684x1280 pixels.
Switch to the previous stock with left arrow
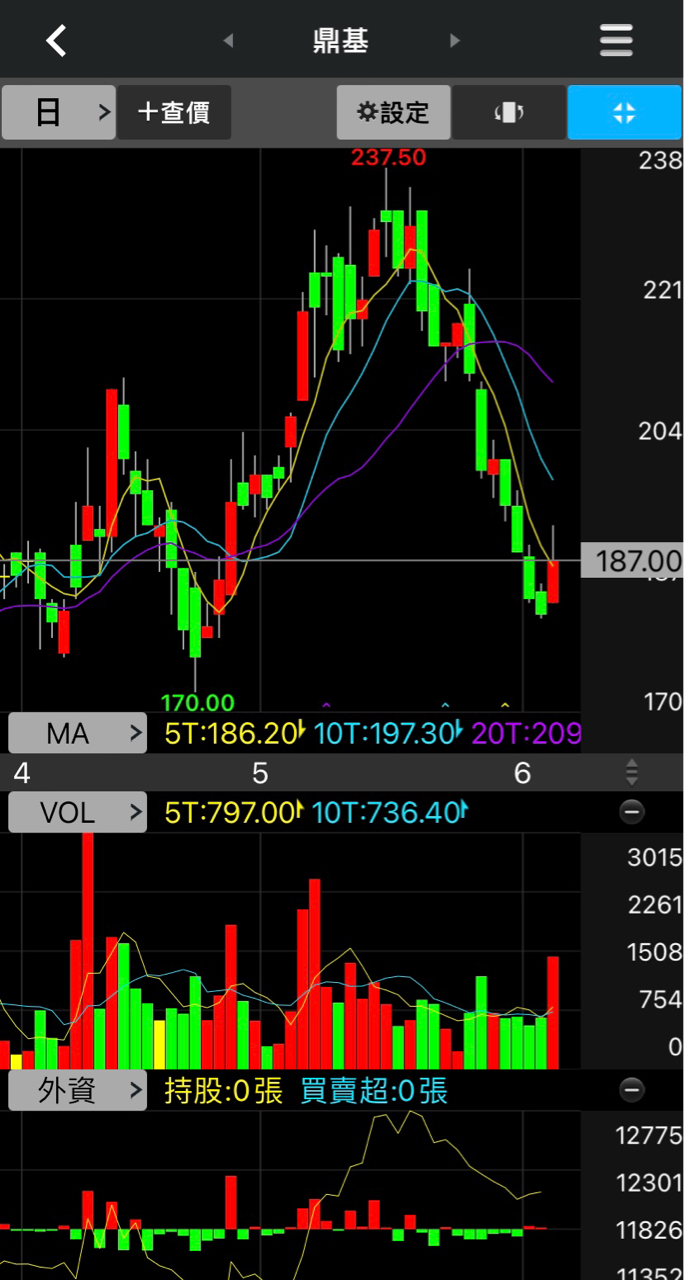(x=228, y=41)
